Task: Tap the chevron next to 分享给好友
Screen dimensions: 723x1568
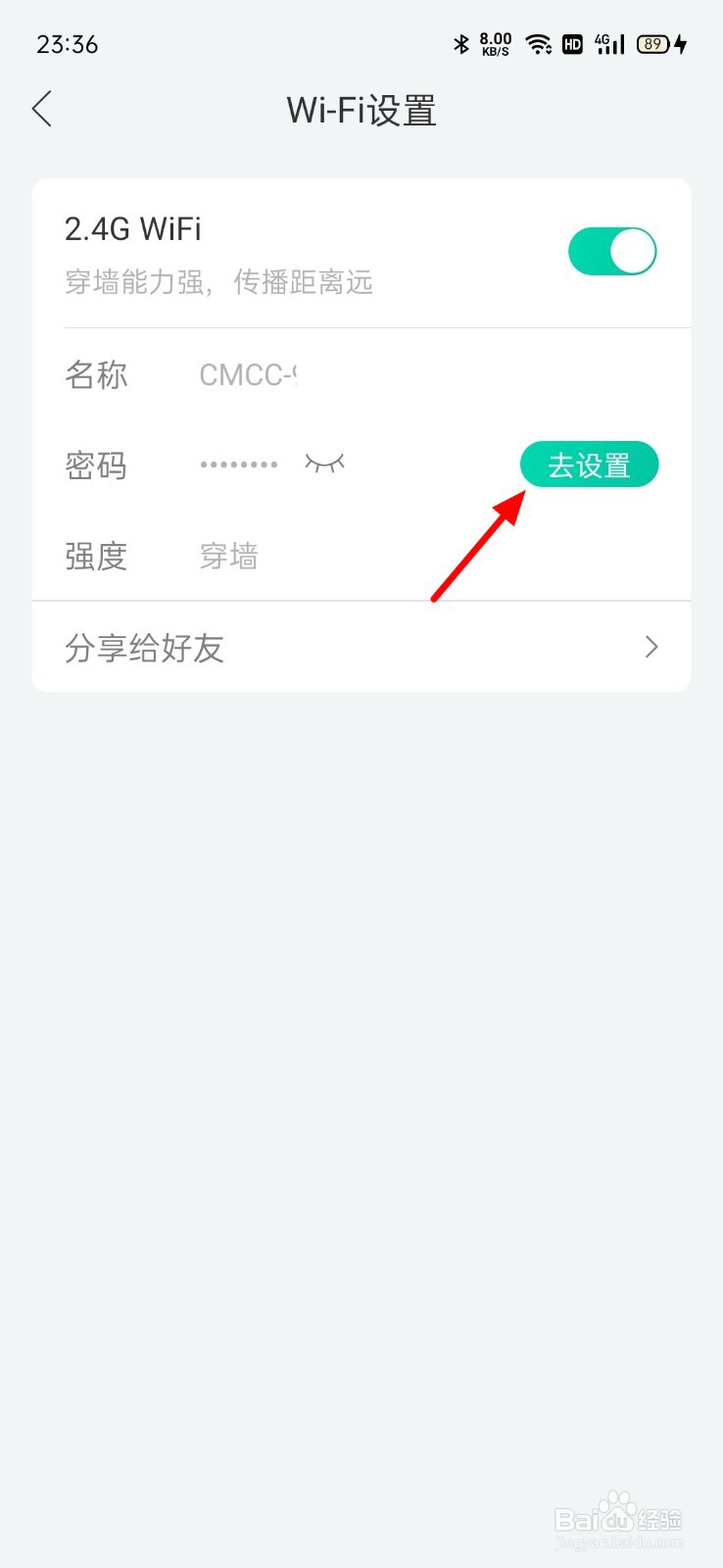Action: 651,647
